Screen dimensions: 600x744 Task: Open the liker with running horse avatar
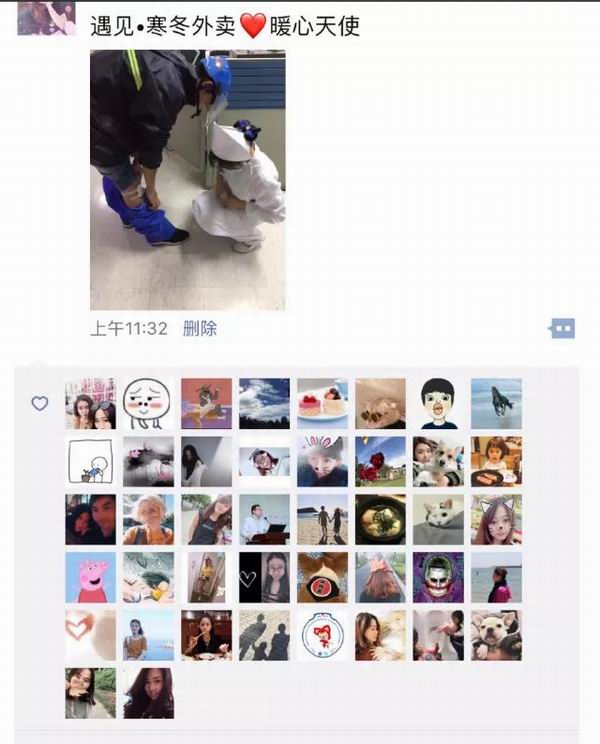[496, 403]
